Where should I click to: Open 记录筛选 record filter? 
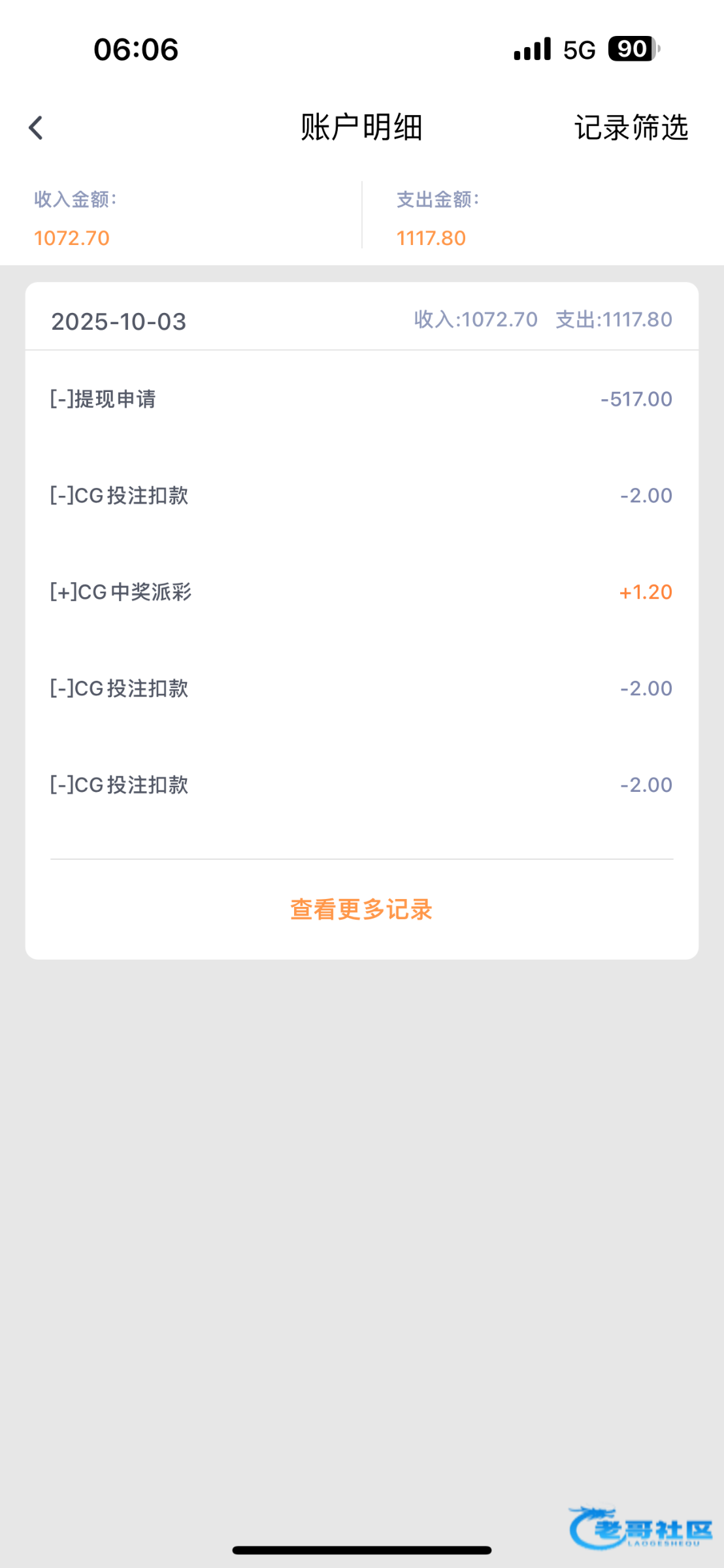coord(631,127)
